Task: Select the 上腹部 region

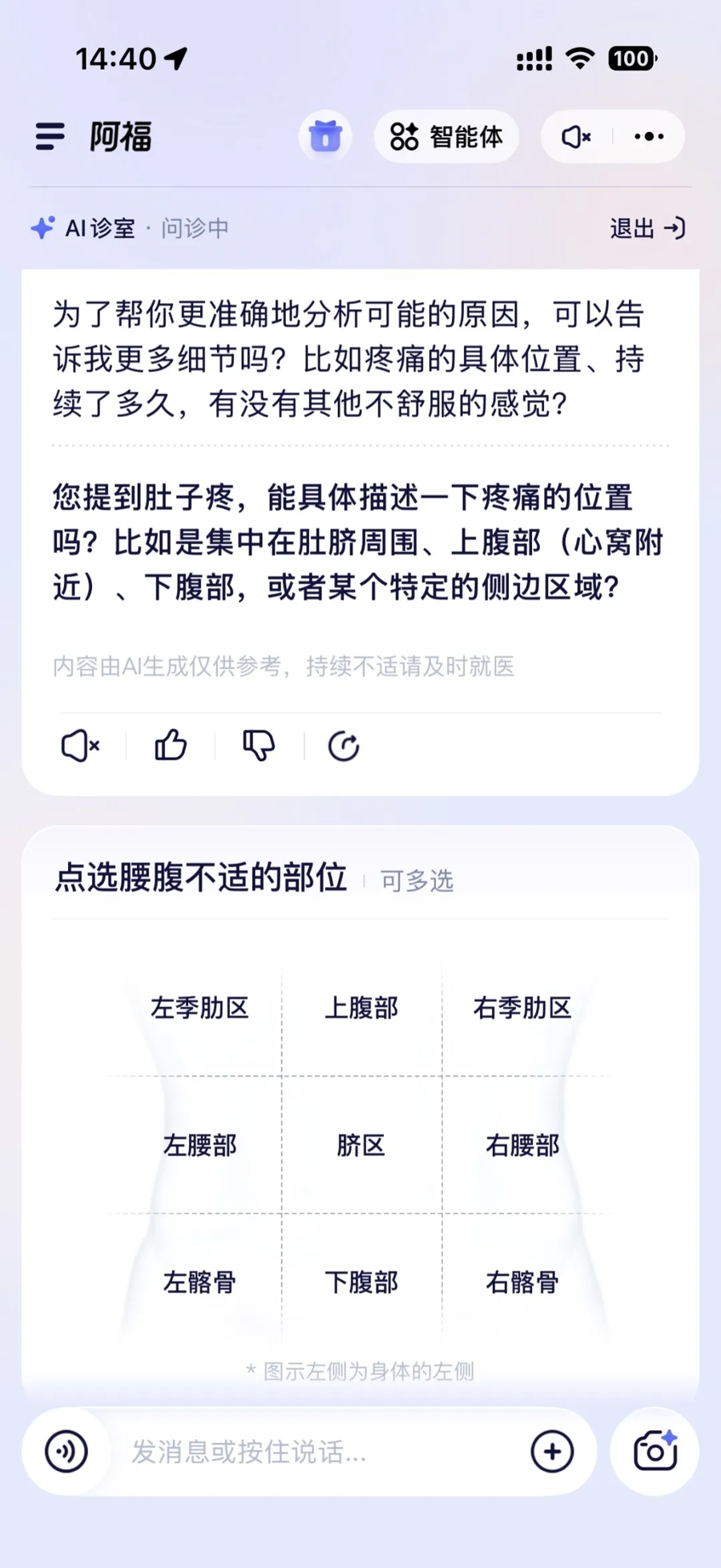Action: [x=361, y=1008]
